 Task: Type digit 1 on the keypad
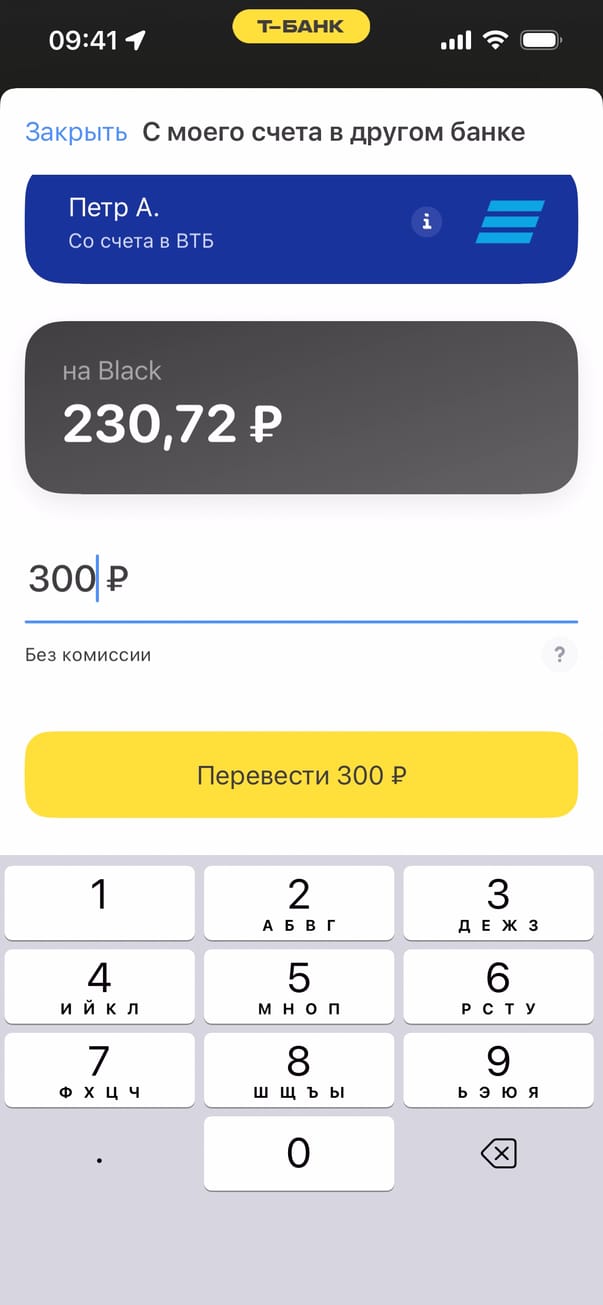[x=99, y=902]
